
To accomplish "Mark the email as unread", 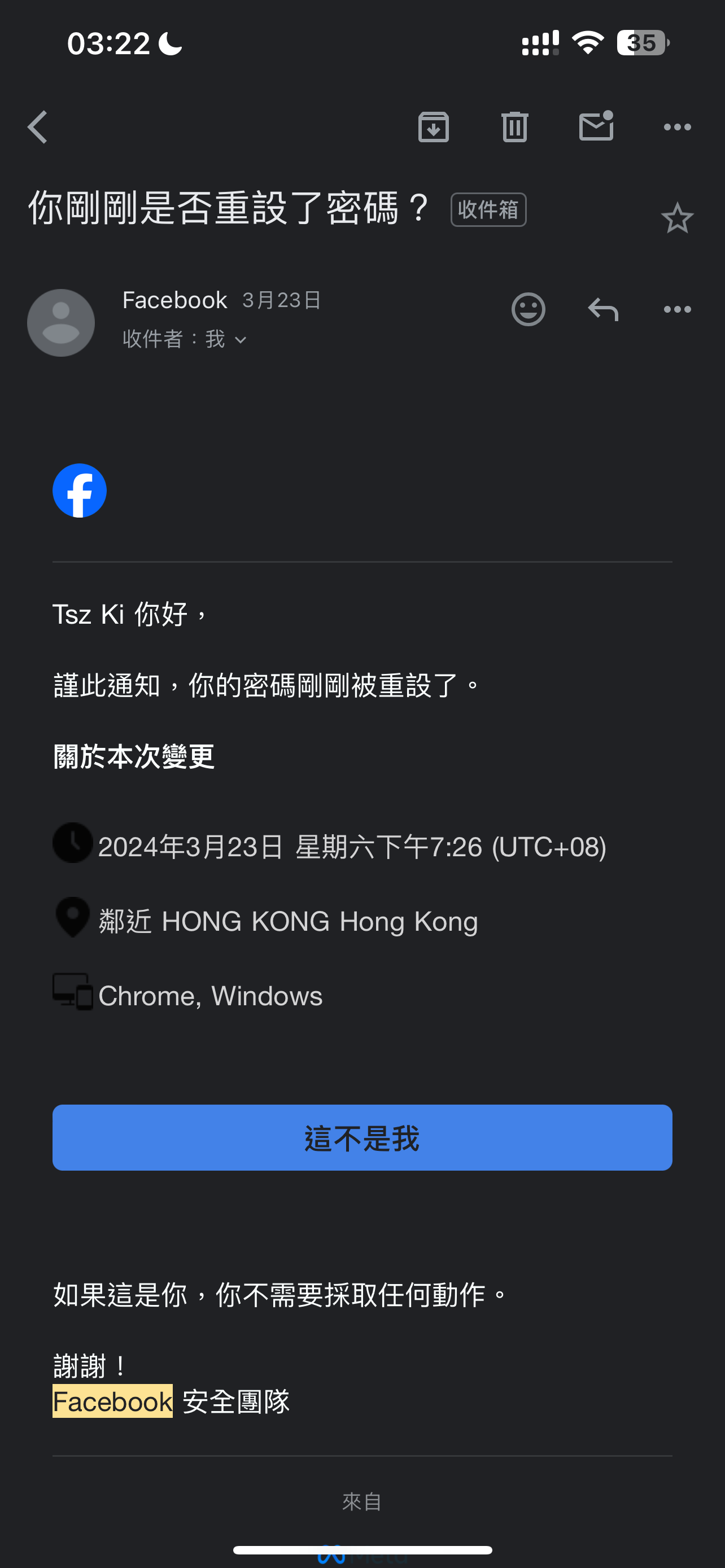I will (596, 126).
